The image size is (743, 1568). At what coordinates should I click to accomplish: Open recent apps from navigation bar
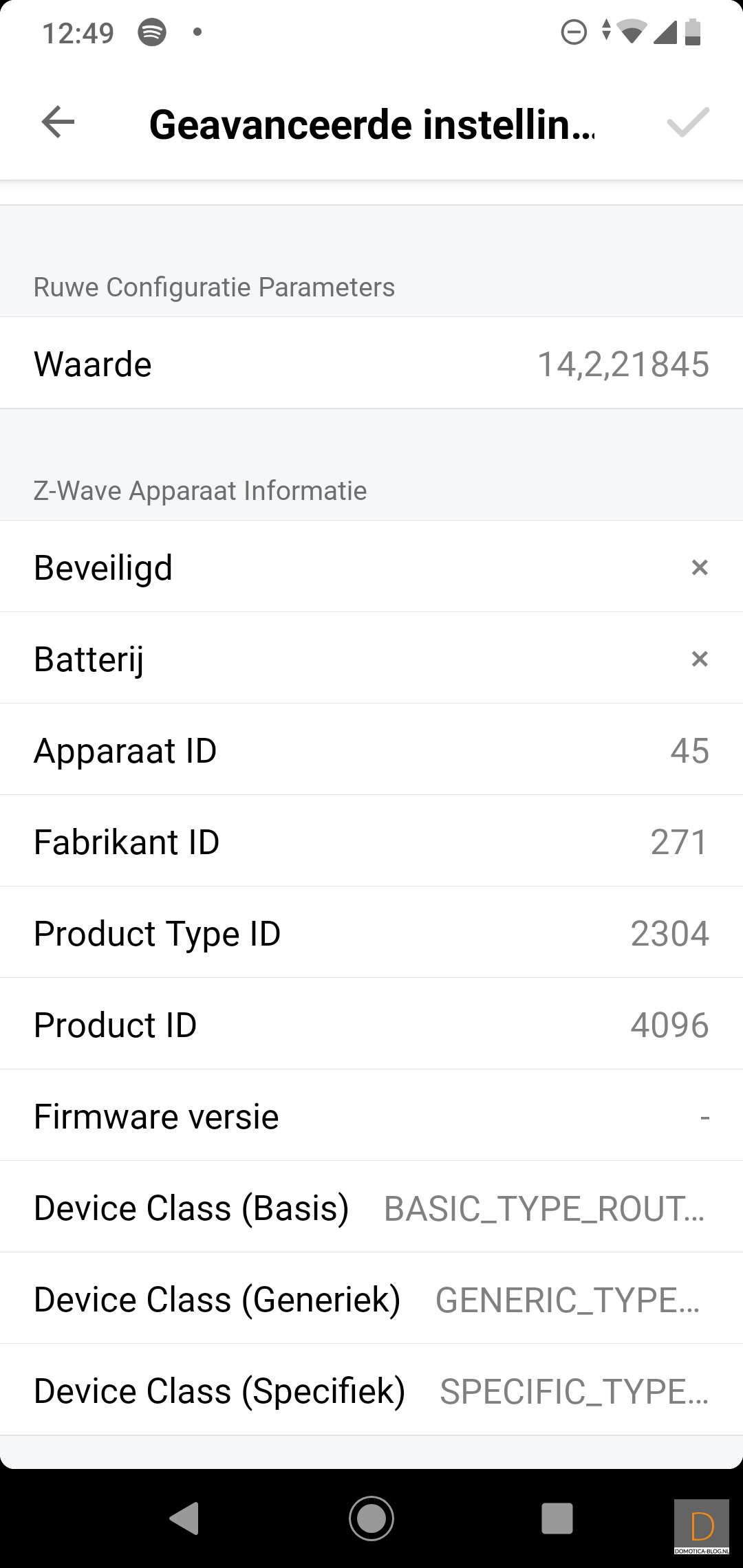[557, 1518]
